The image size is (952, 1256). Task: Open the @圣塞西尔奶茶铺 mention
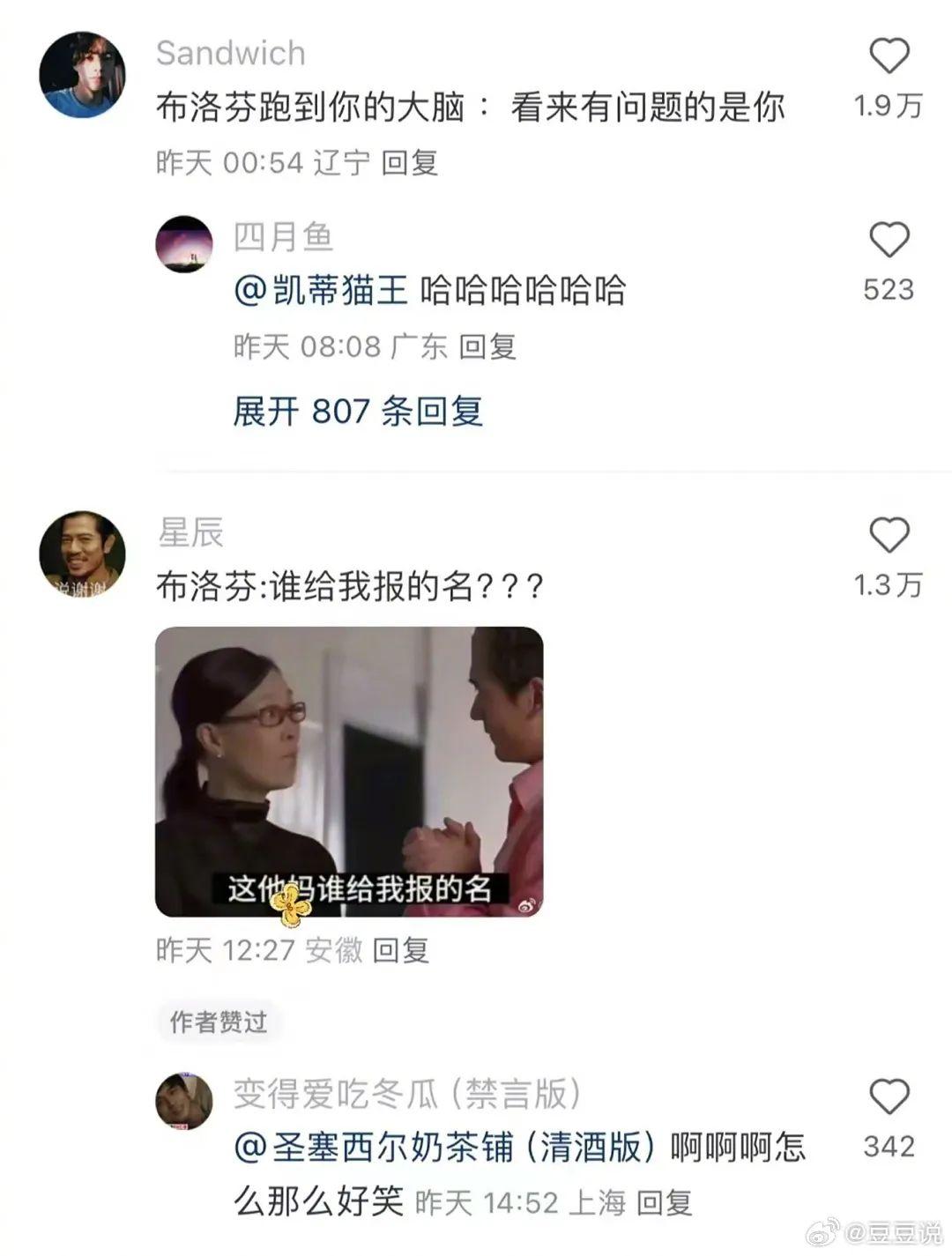click(x=445, y=1147)
